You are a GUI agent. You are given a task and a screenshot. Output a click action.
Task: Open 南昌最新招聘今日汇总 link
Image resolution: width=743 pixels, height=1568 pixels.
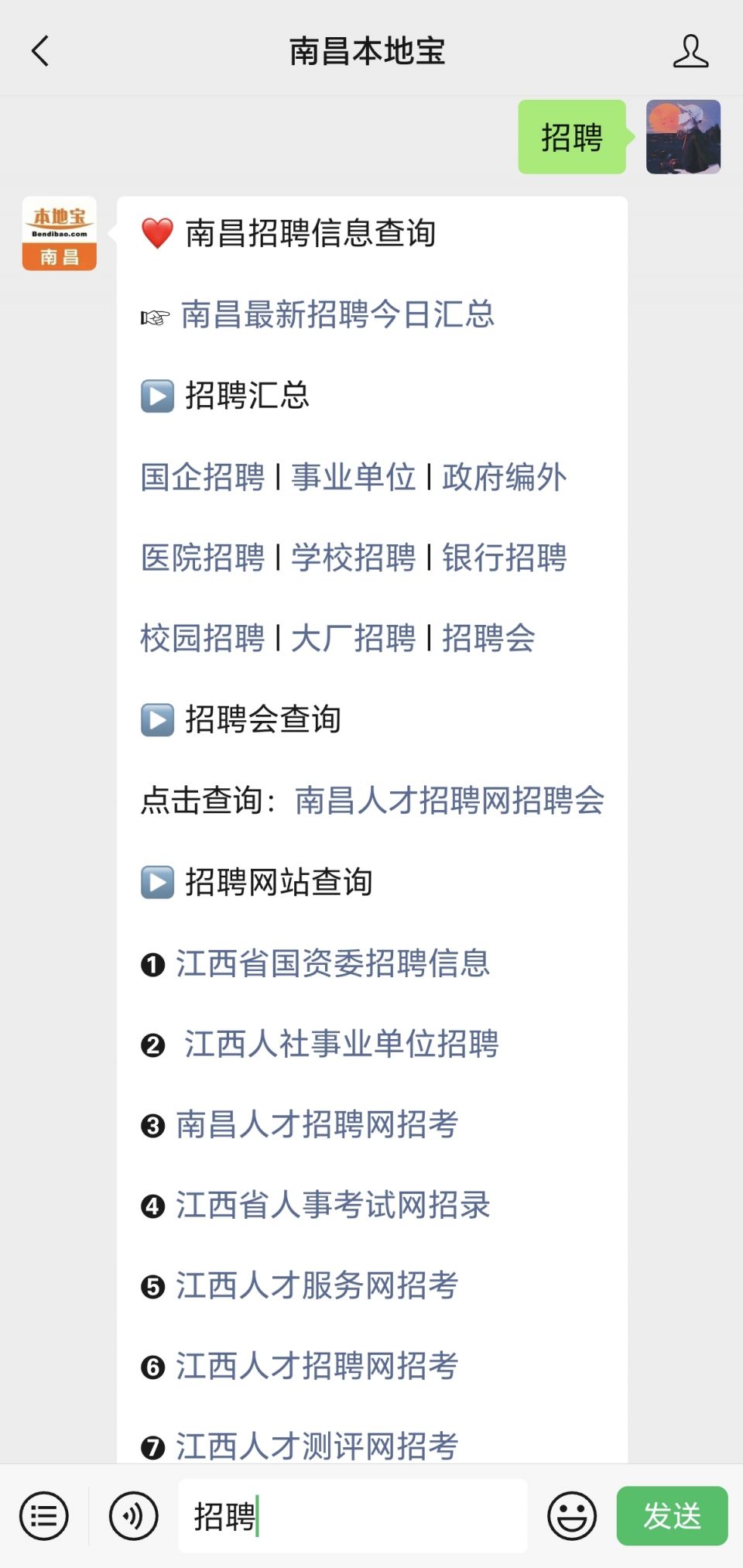[337, 314]
